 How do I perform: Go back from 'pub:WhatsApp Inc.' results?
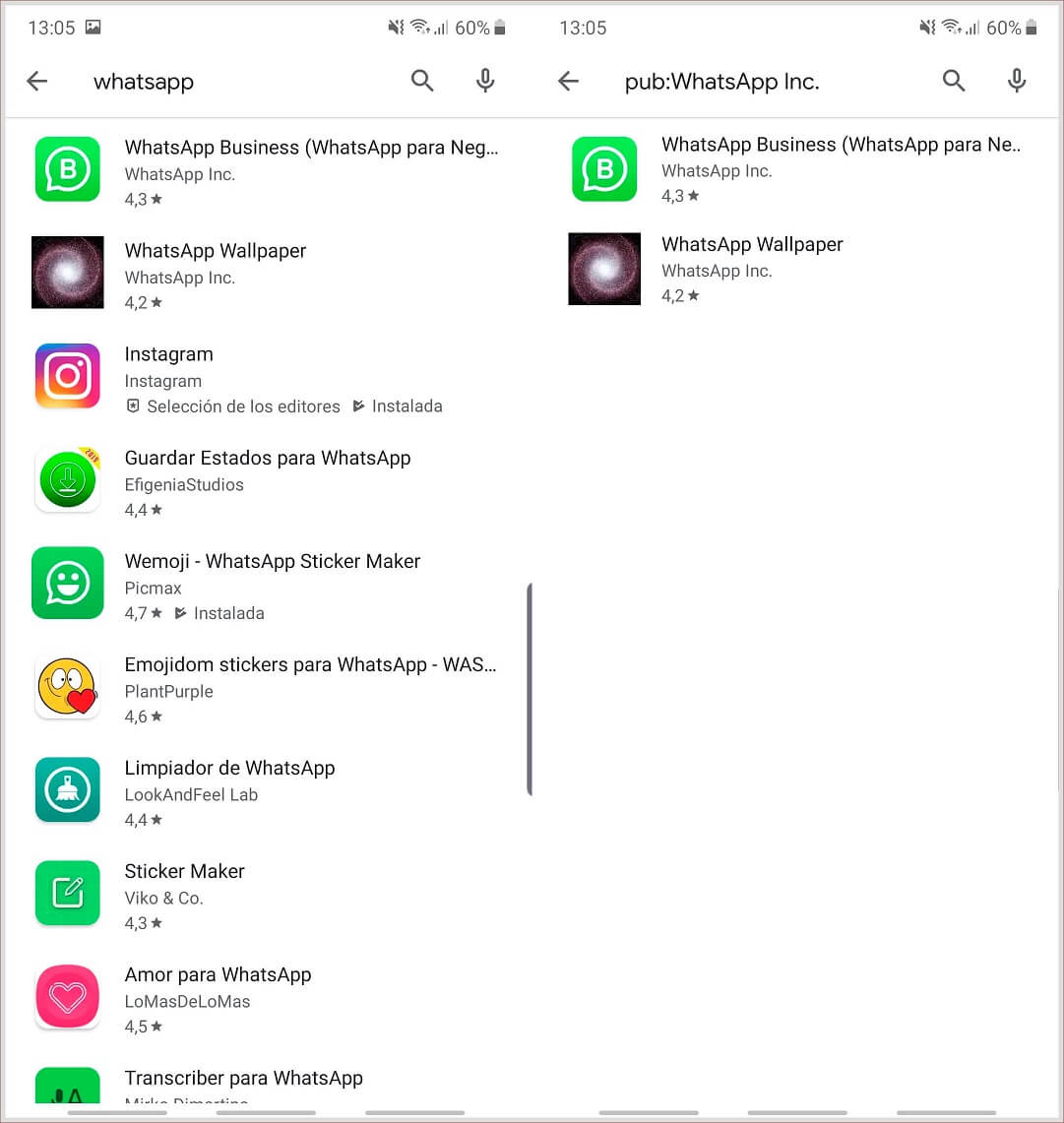pyautogui.click(x=568, y=82)
